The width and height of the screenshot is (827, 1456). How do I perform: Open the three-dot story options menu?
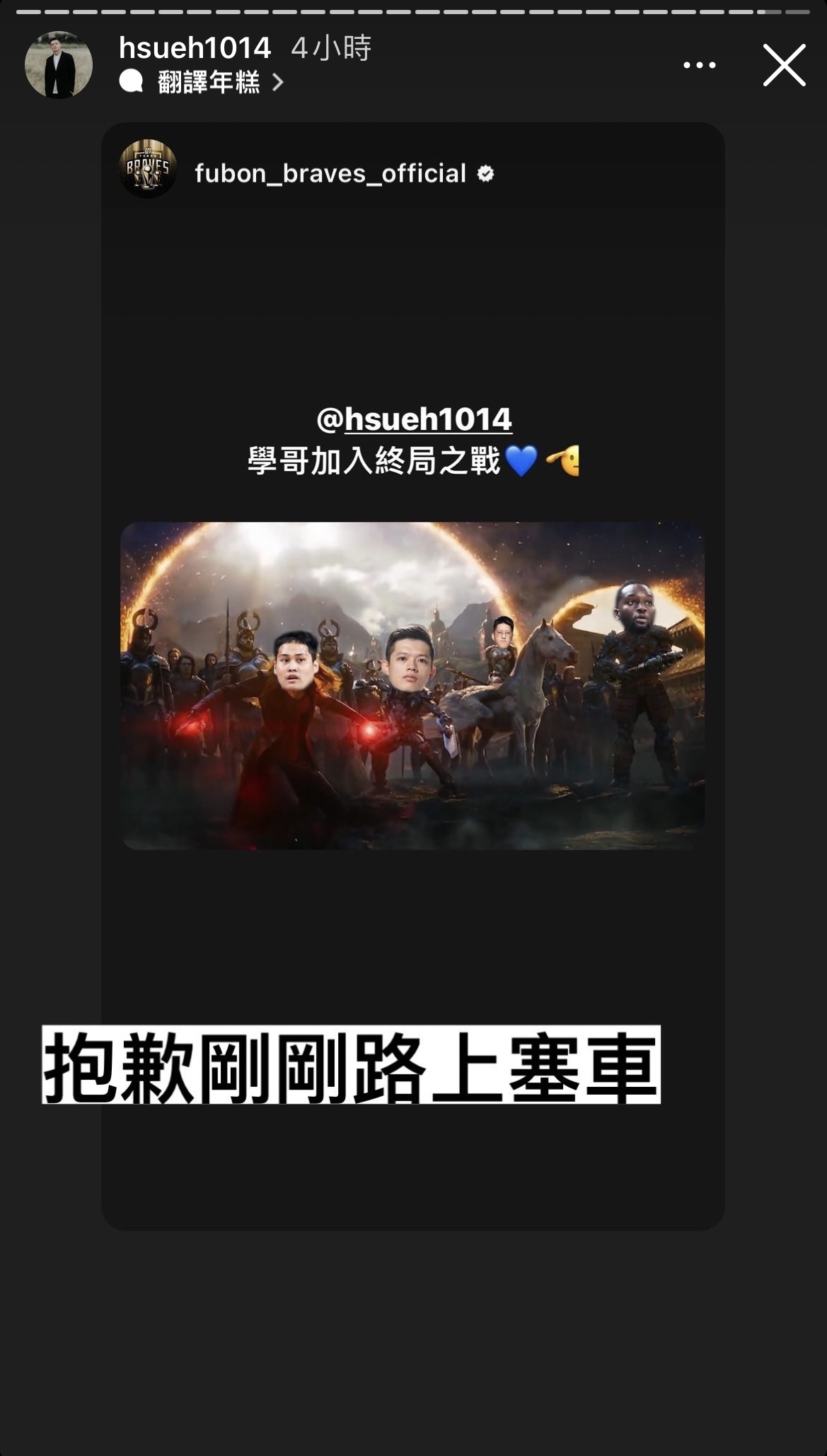tap(699, 65)
